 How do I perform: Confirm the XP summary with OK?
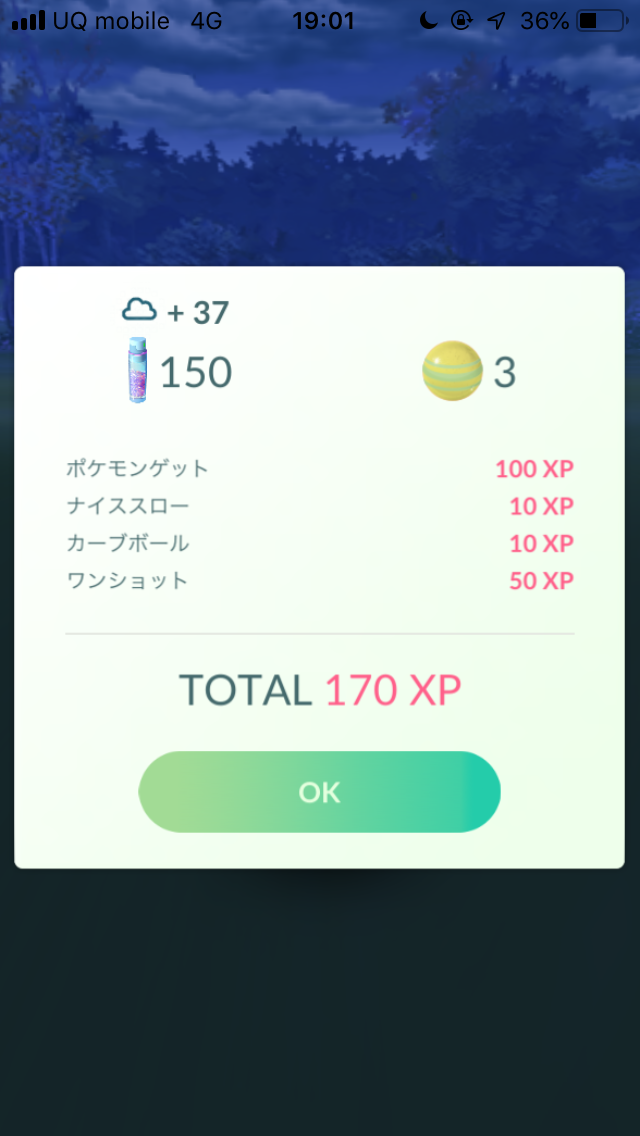(319, 792)
